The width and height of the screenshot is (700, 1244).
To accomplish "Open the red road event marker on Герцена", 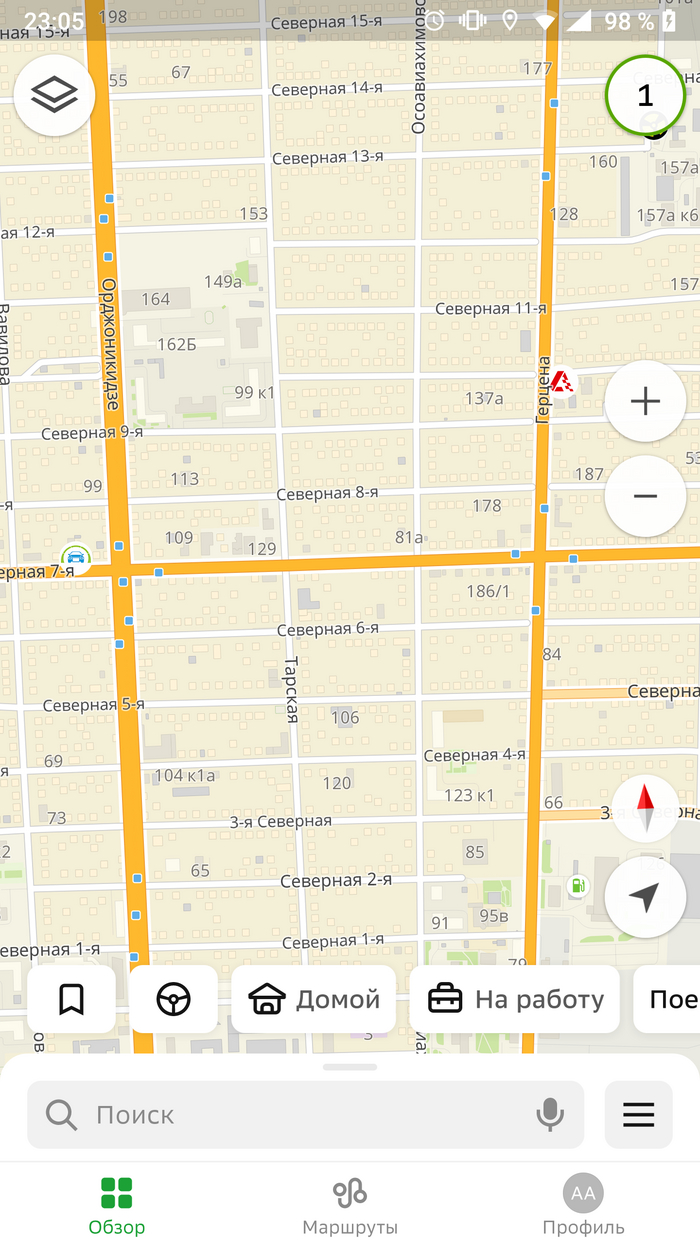I will (562, 381).
